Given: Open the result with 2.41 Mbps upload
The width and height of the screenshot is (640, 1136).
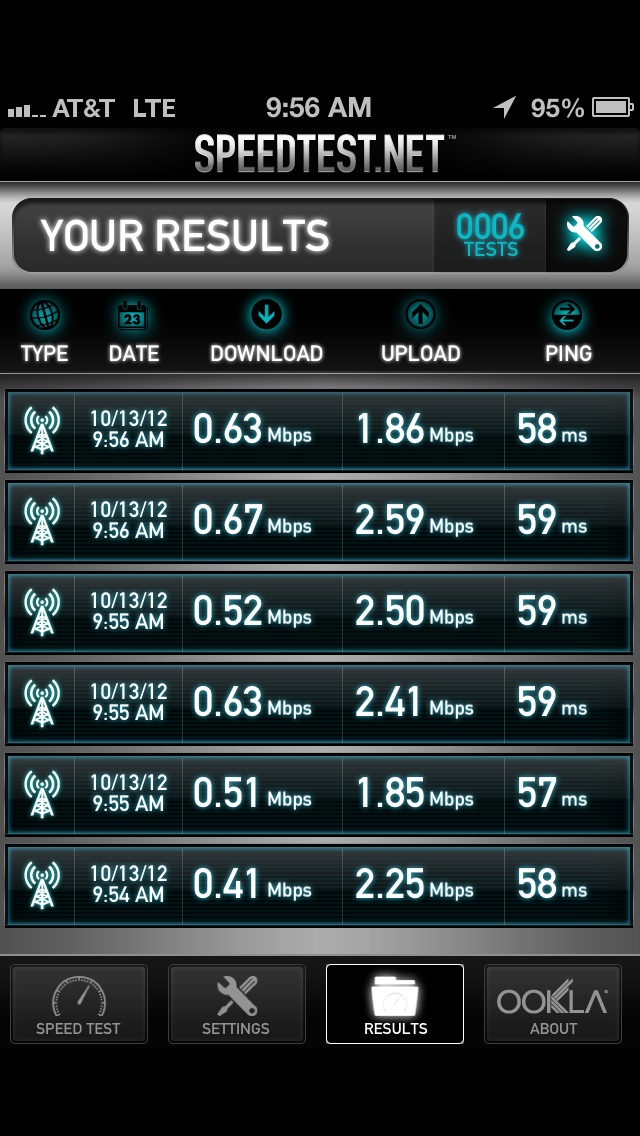Looking at the screenshot, I should 319,703.
